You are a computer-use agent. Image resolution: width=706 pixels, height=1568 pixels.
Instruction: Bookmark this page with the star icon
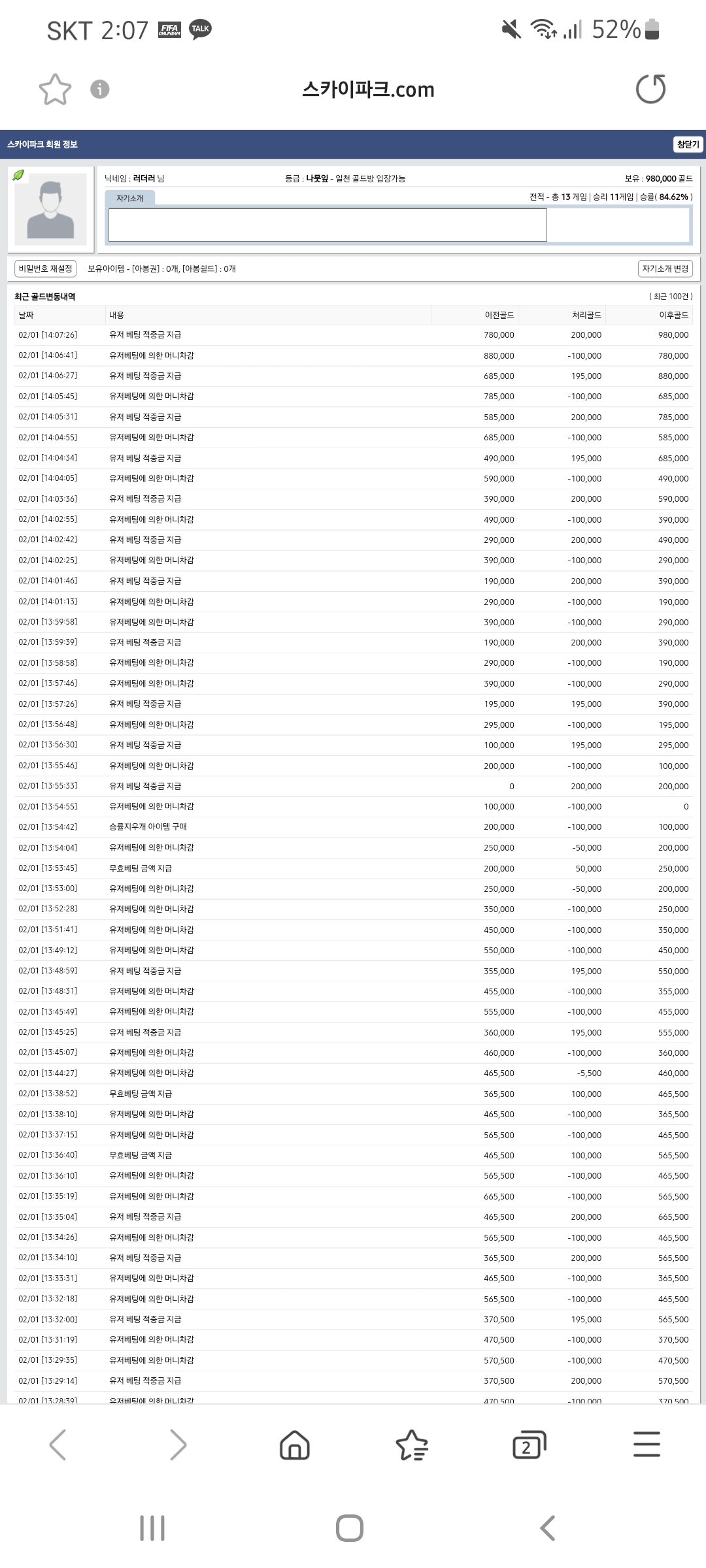[55, 90]
